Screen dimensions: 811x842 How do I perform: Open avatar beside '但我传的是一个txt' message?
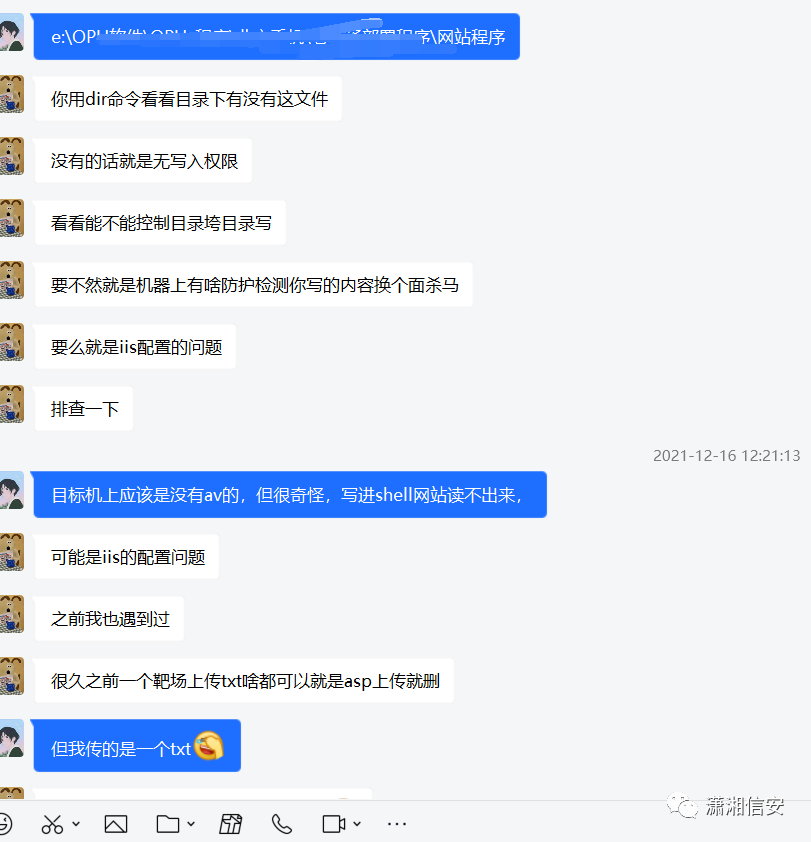click(x=10, y=738)
